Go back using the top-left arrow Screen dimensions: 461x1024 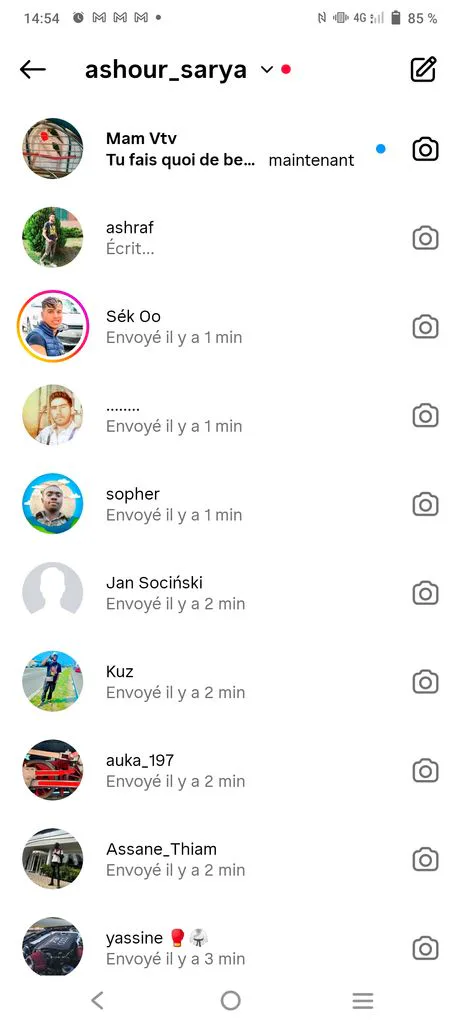pos(33,69)
